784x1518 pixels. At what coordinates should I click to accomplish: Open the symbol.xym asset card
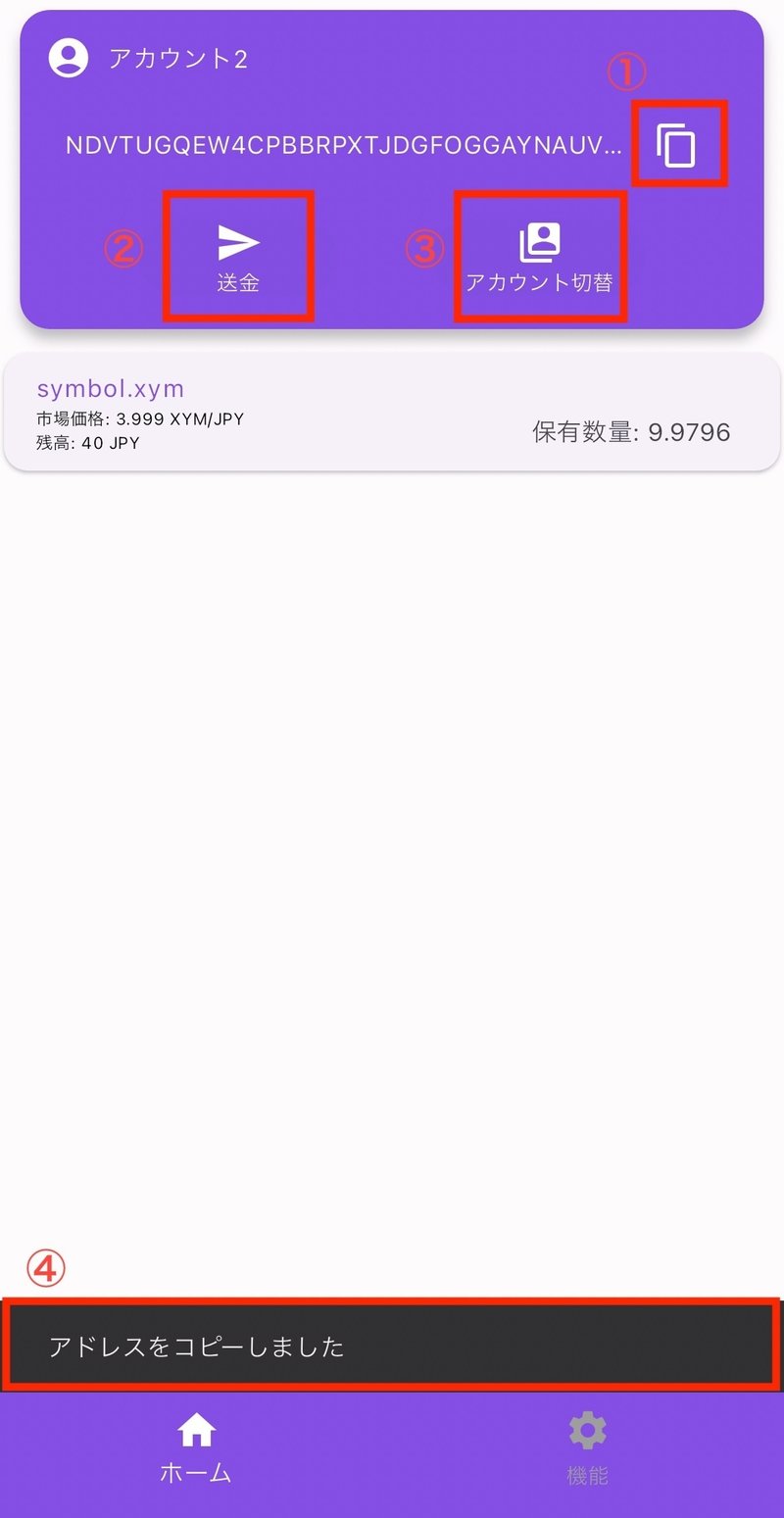click(x=392, y=413)
